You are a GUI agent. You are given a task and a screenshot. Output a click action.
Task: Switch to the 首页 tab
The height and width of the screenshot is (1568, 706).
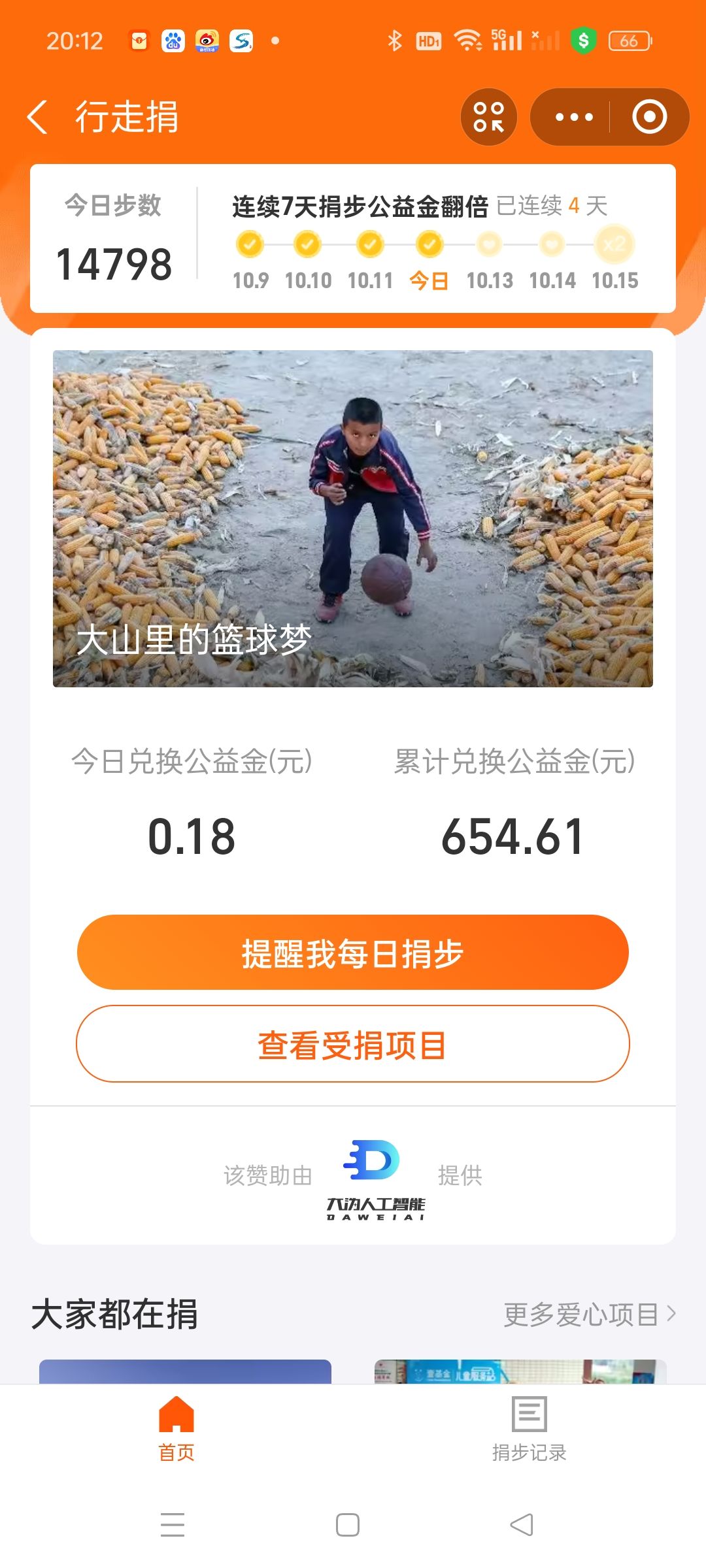(x=176, y=1428)
